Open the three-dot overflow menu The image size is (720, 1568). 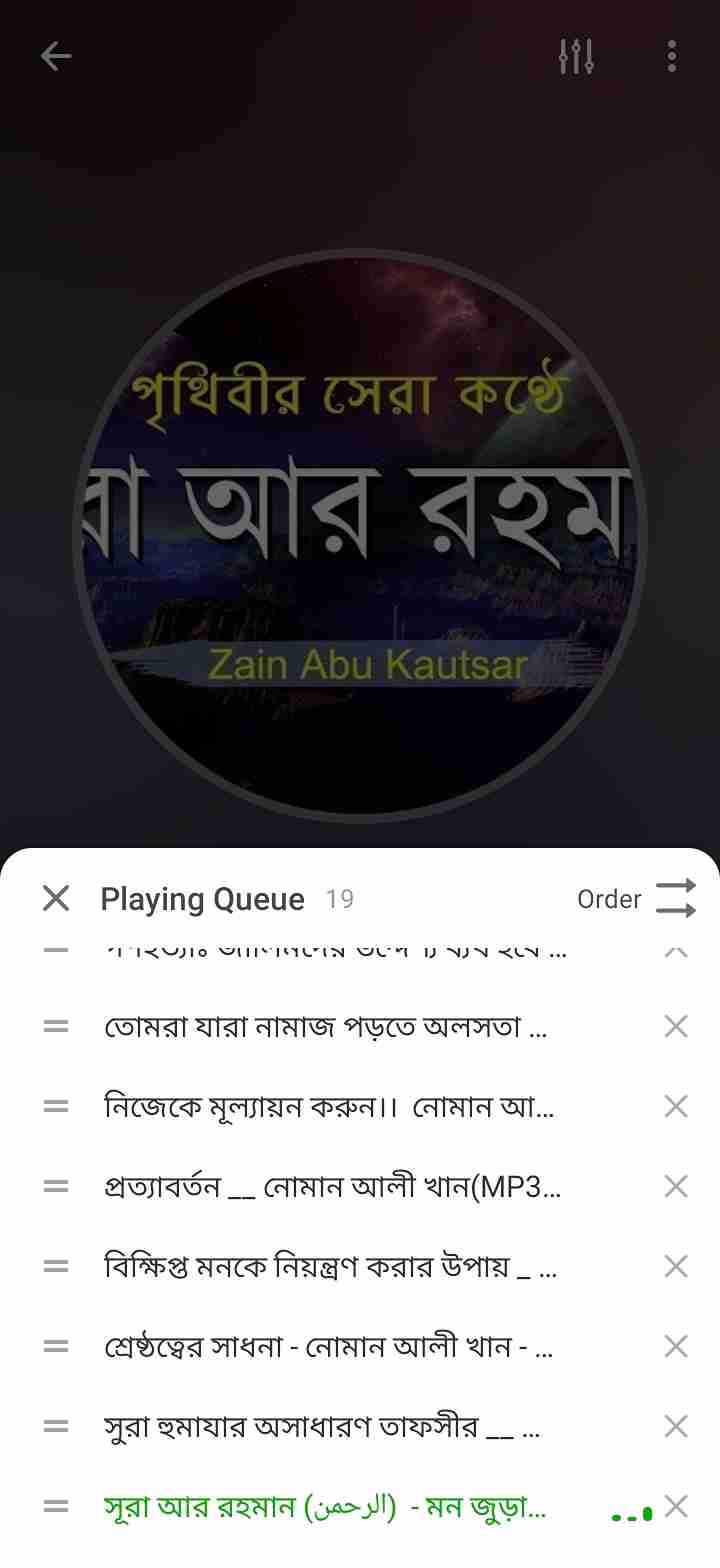click(x=670, y=56)
